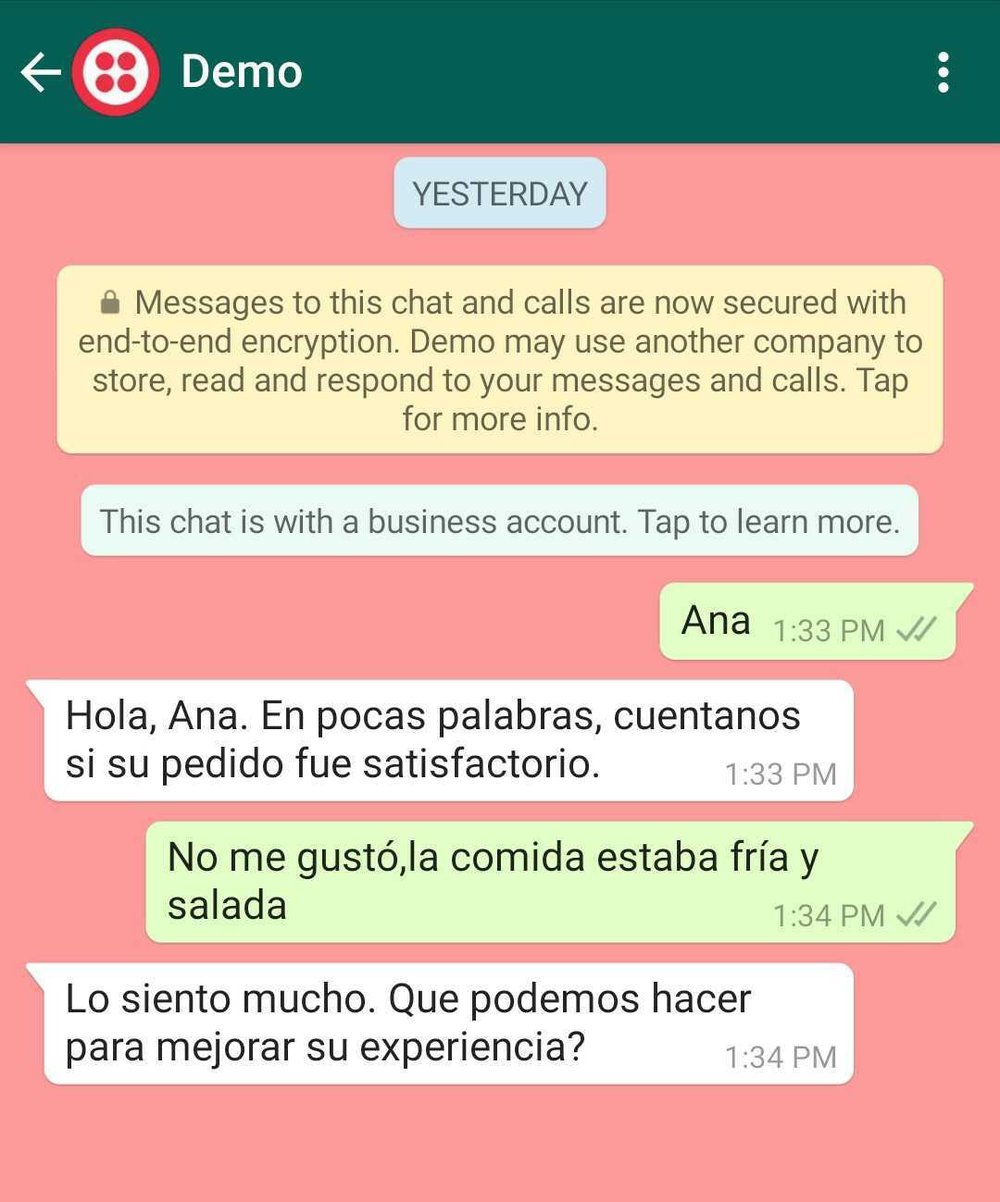Open the three-dot overflow menu

944,71
